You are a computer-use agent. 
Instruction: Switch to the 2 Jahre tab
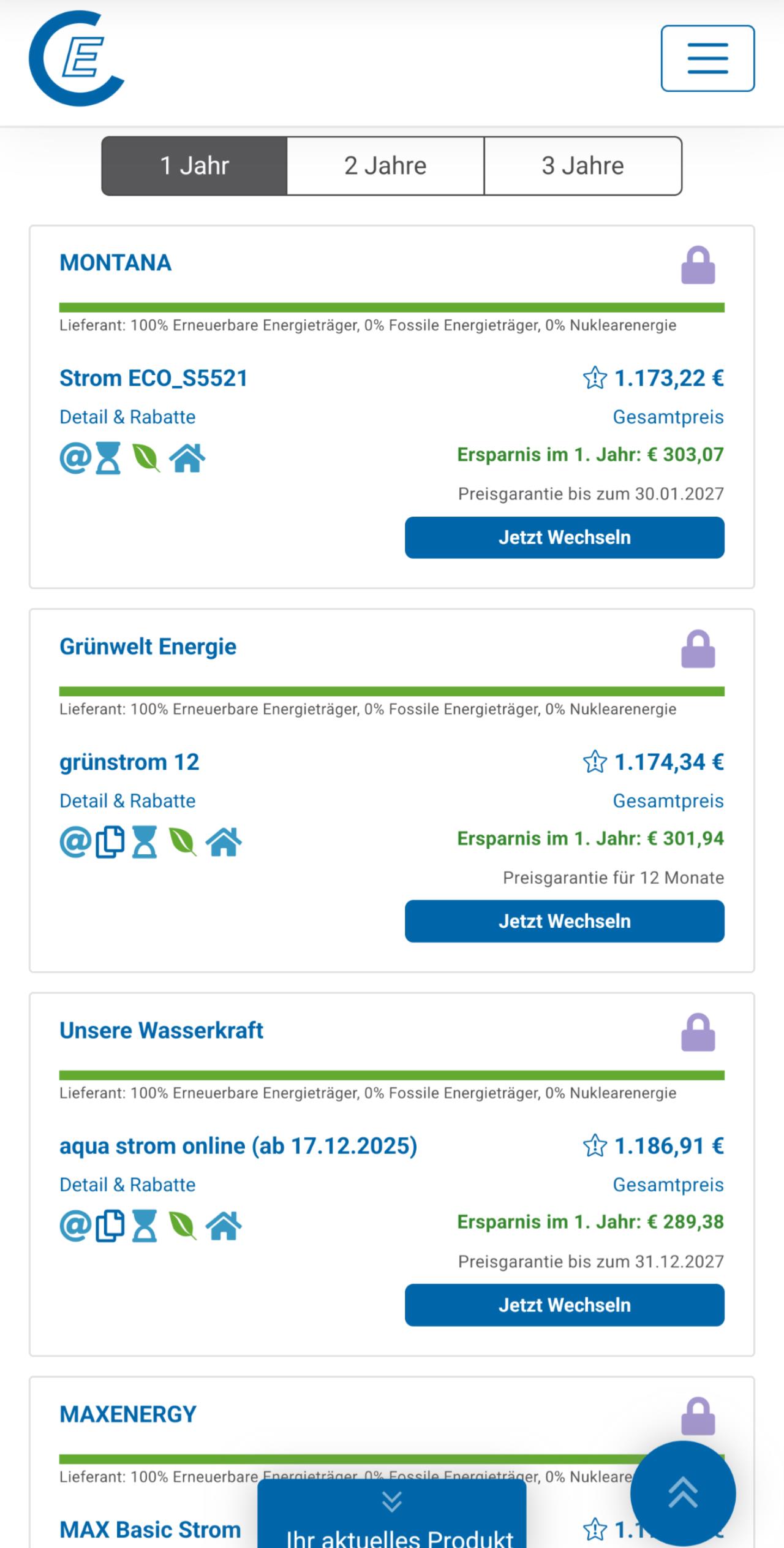point(385,166)
